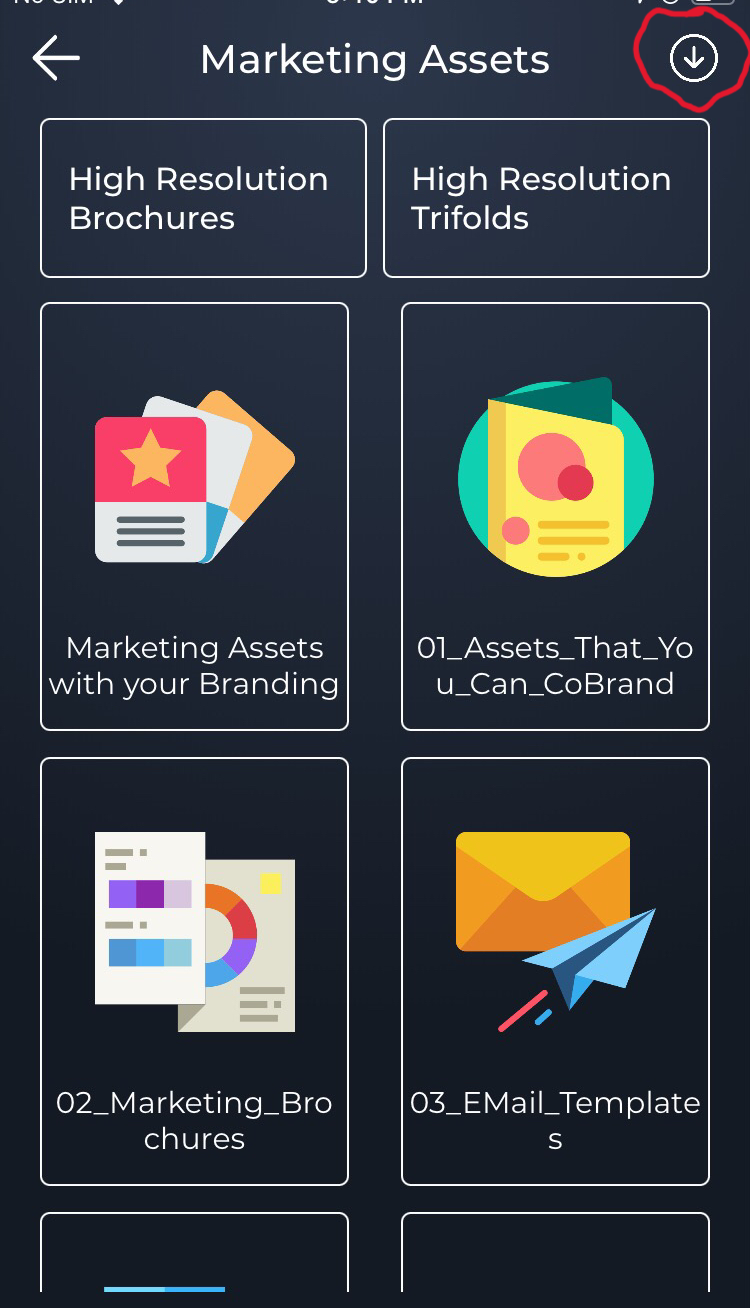Go back using the arrow icon

[56, 59]
